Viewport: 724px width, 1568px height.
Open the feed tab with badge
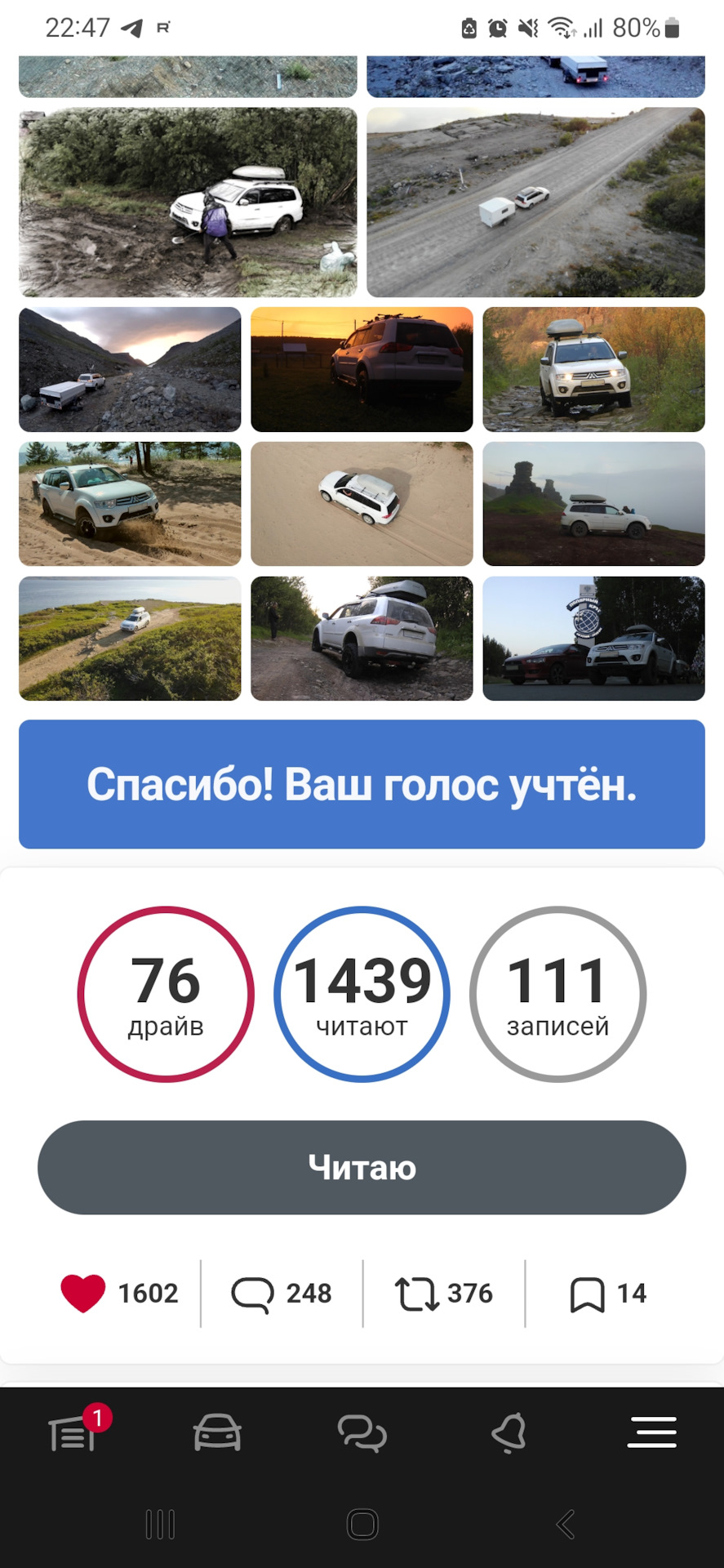coord(73,1433)
